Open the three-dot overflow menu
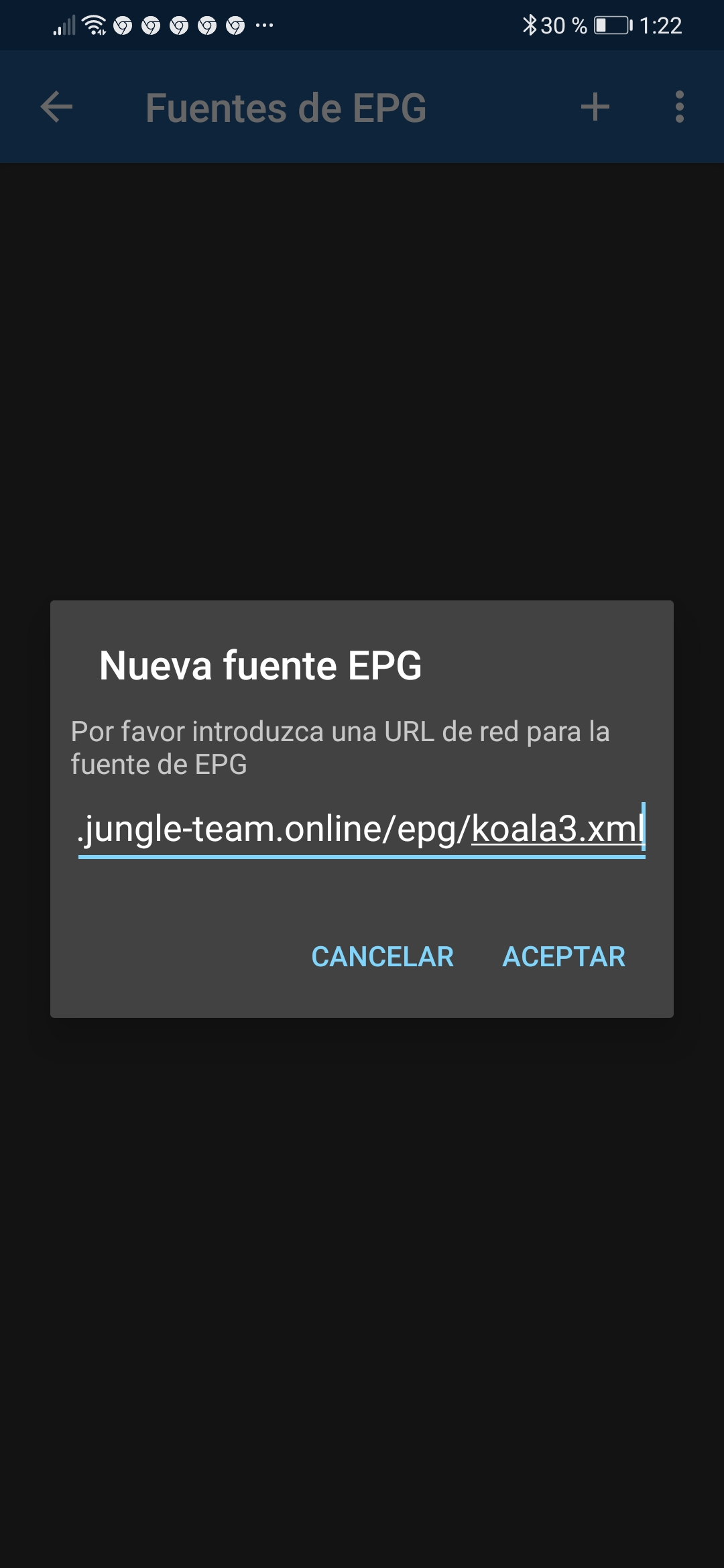 click(679, 107)
